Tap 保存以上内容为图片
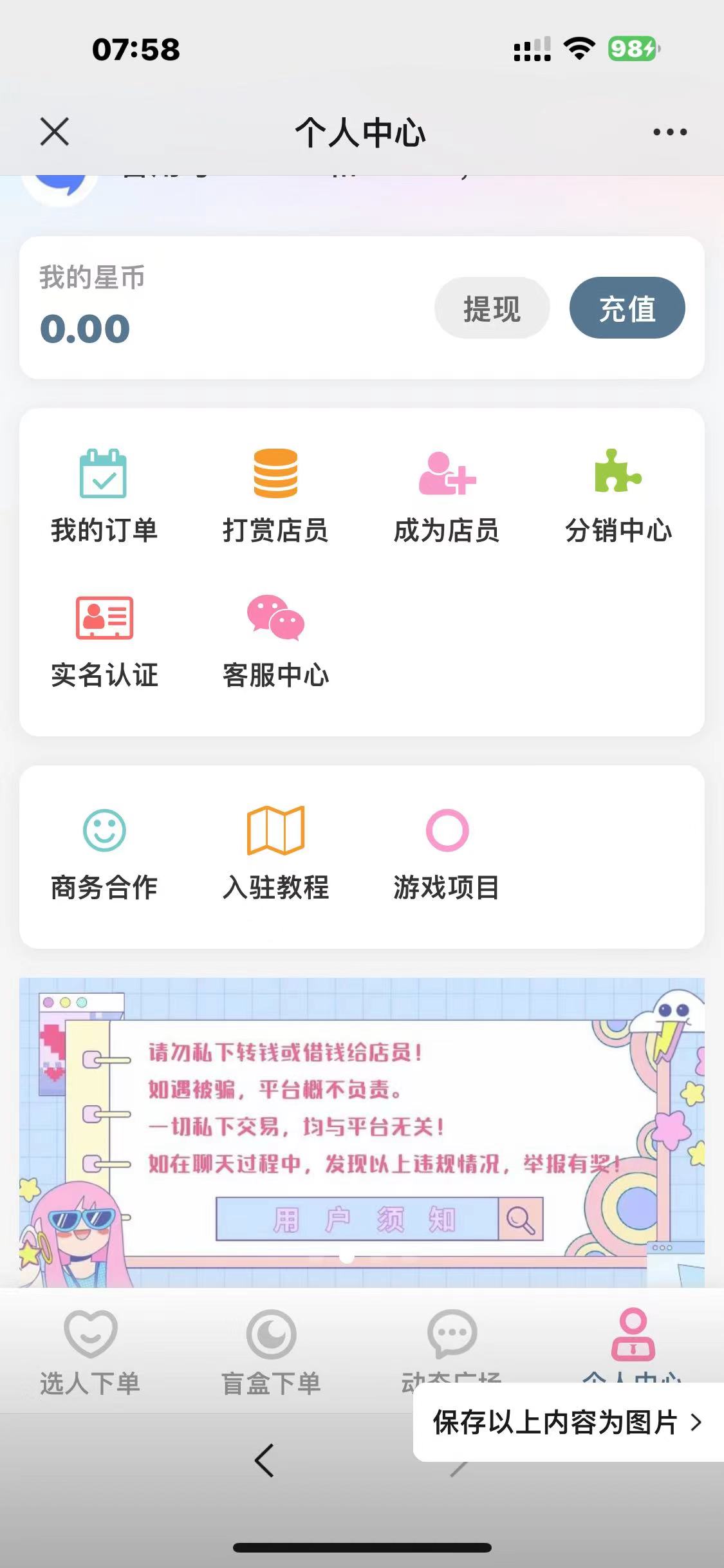The width and height of the screenshot is (724, 1568). point(566,1422)
